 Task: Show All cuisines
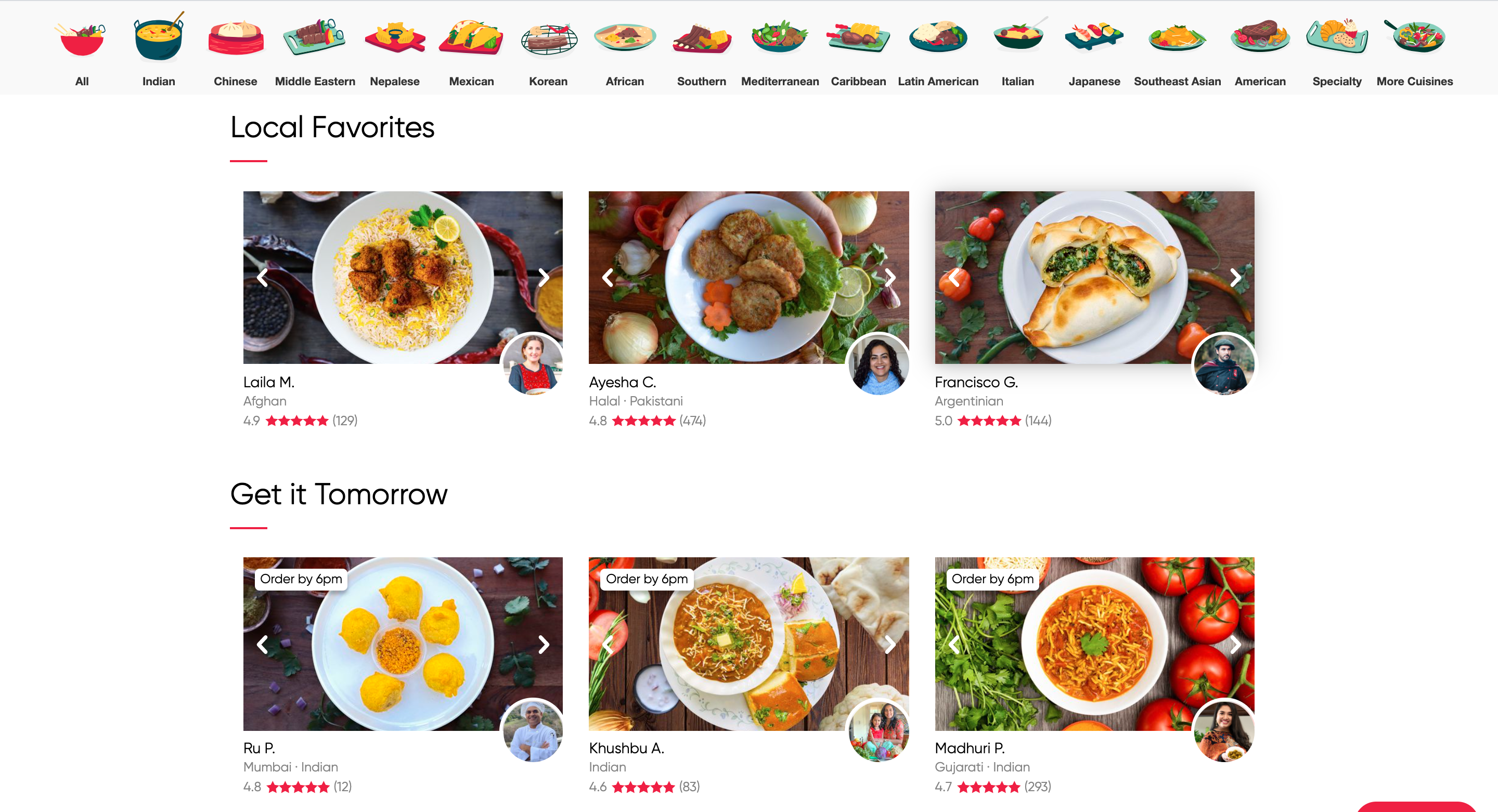tap(82, 49)
